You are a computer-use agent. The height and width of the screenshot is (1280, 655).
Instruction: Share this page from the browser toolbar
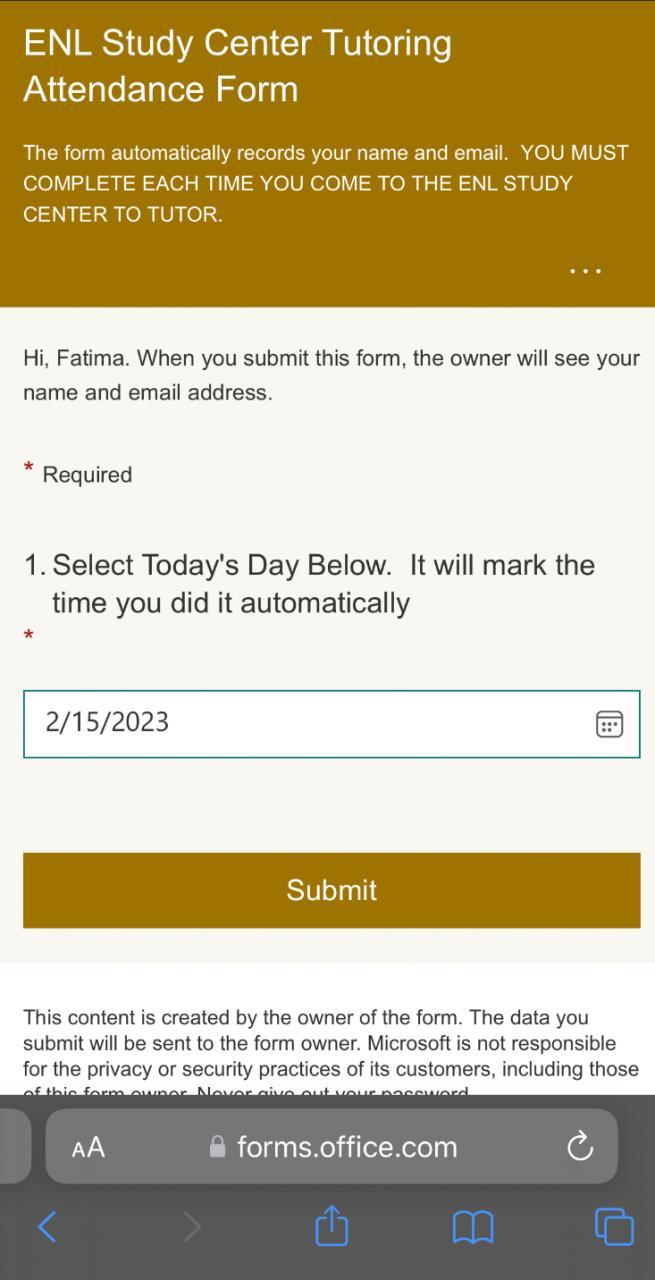[x=331, y=1225]
